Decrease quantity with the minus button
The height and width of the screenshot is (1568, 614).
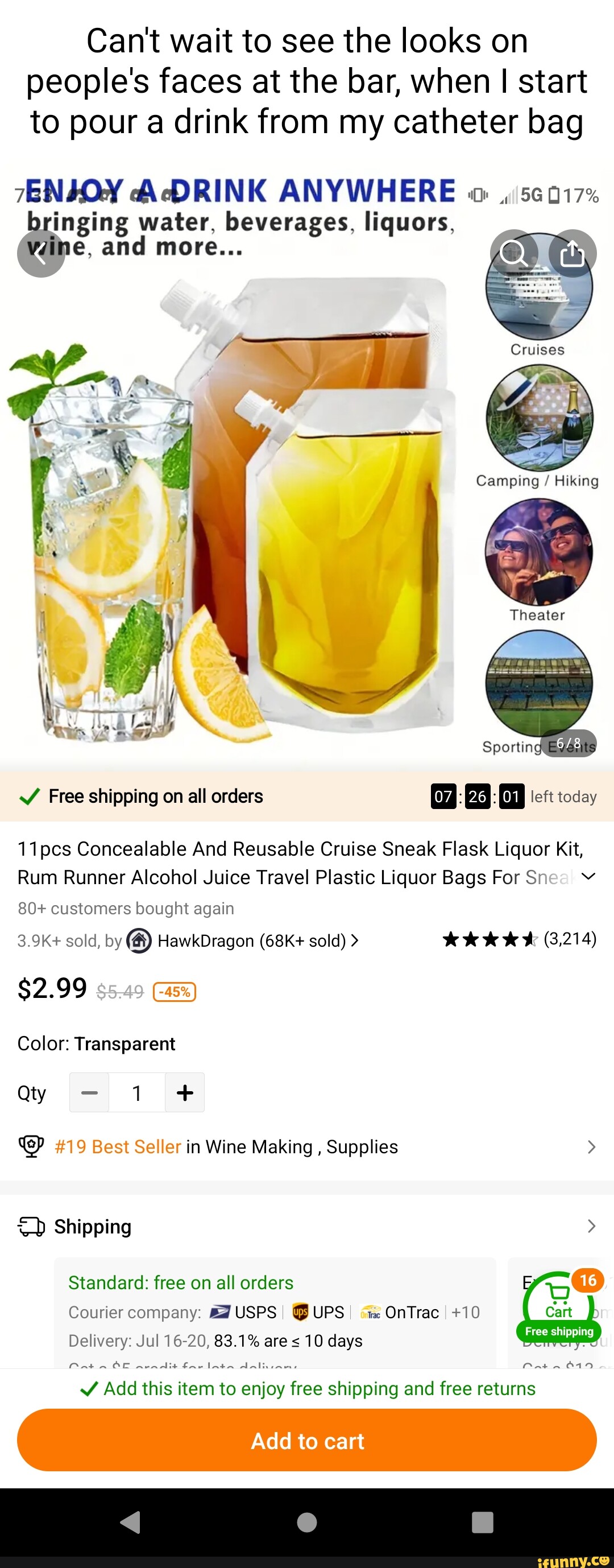coord(89,1092)
